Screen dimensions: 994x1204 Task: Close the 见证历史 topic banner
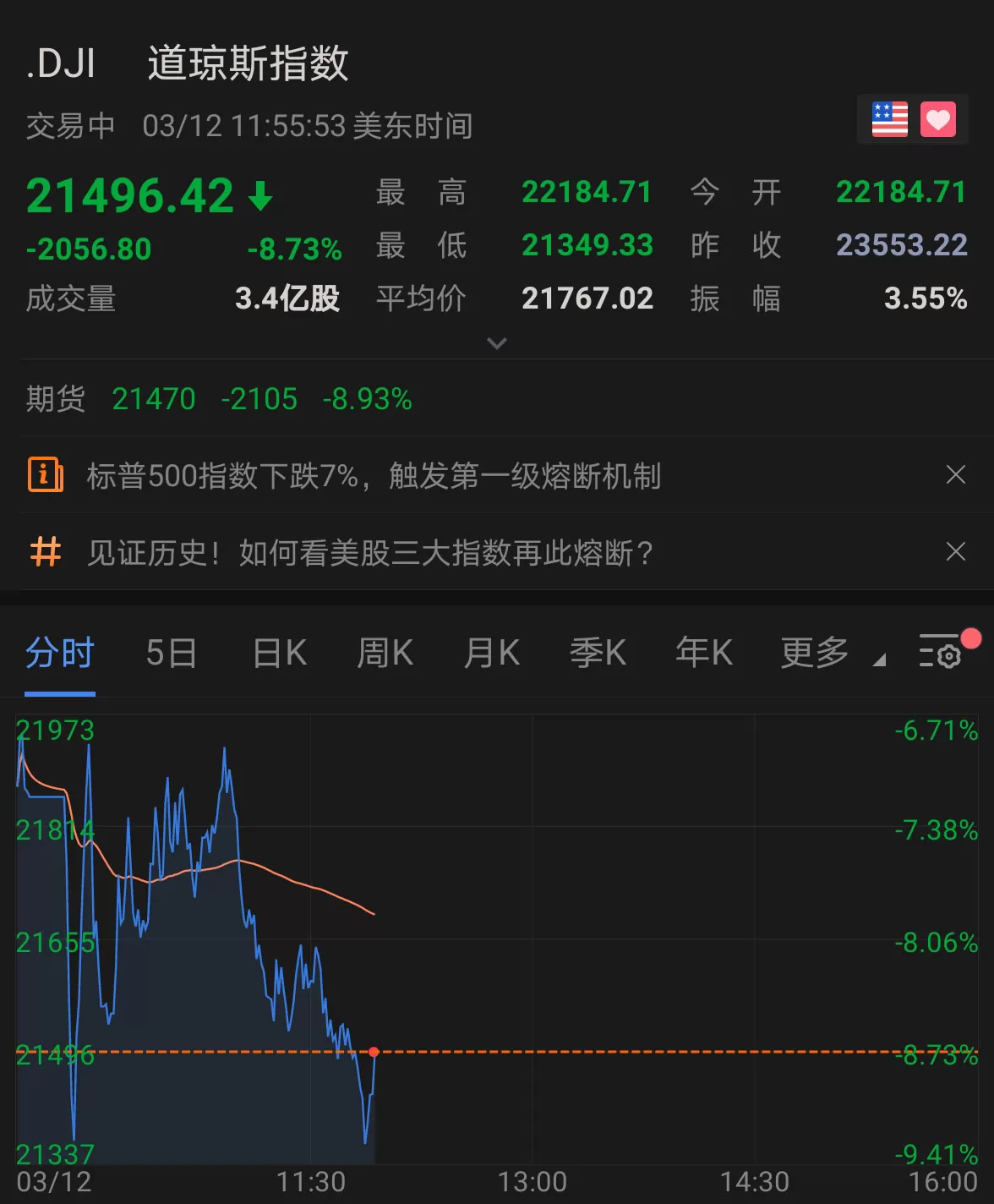955,551
